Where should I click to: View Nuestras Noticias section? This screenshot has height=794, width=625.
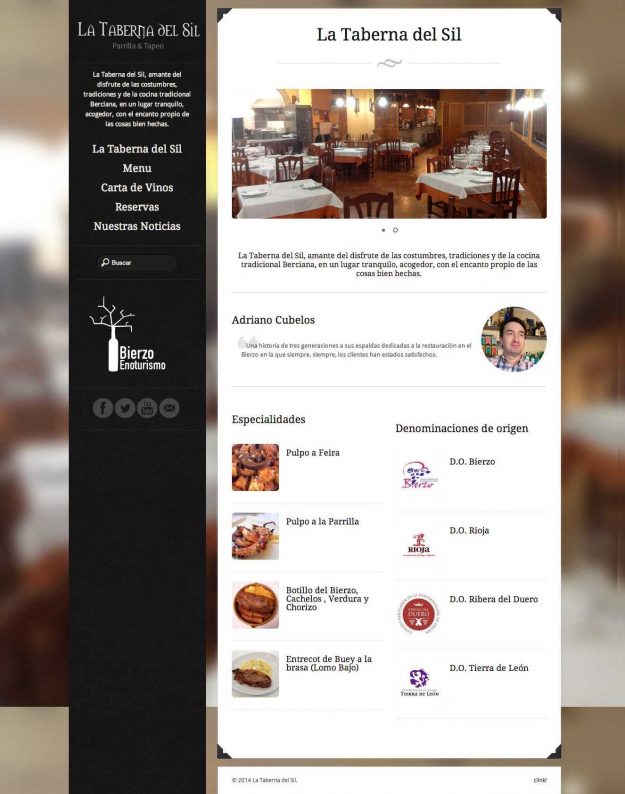point(137,227)
